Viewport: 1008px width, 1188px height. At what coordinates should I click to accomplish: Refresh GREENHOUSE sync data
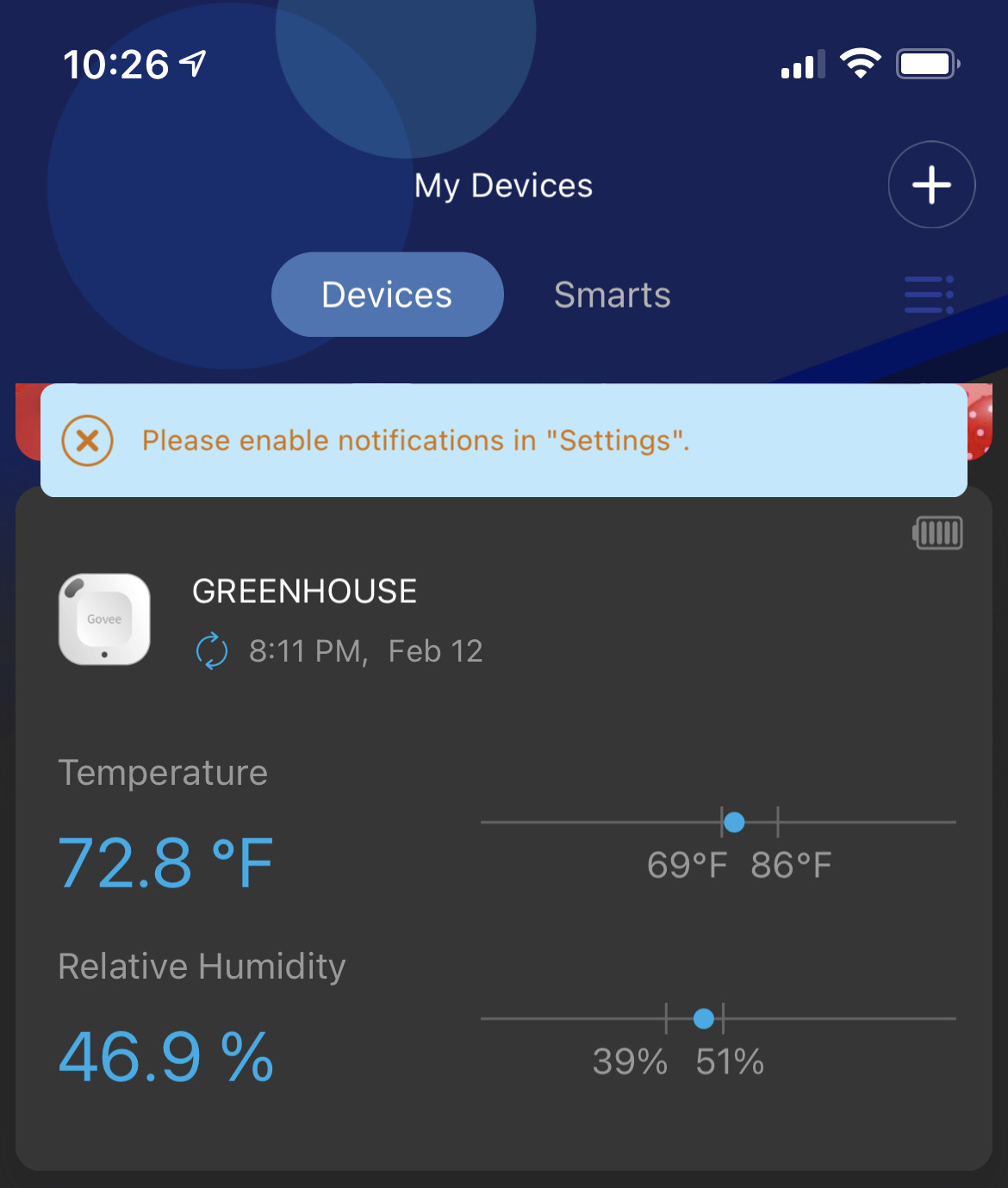point(212,651)
